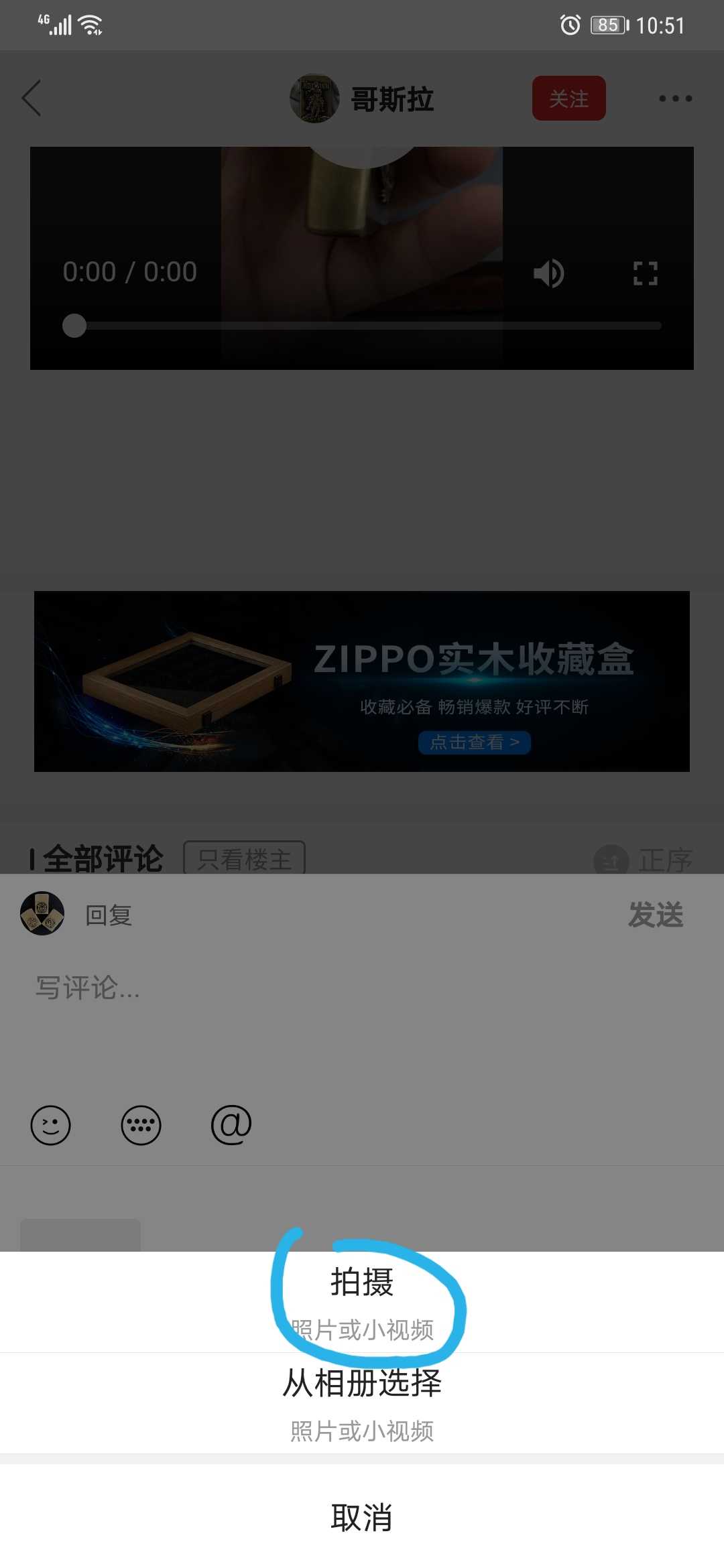Mention someone with the @ icon
Viewport: 724px width, 1568px height.
click(231, 1125)
